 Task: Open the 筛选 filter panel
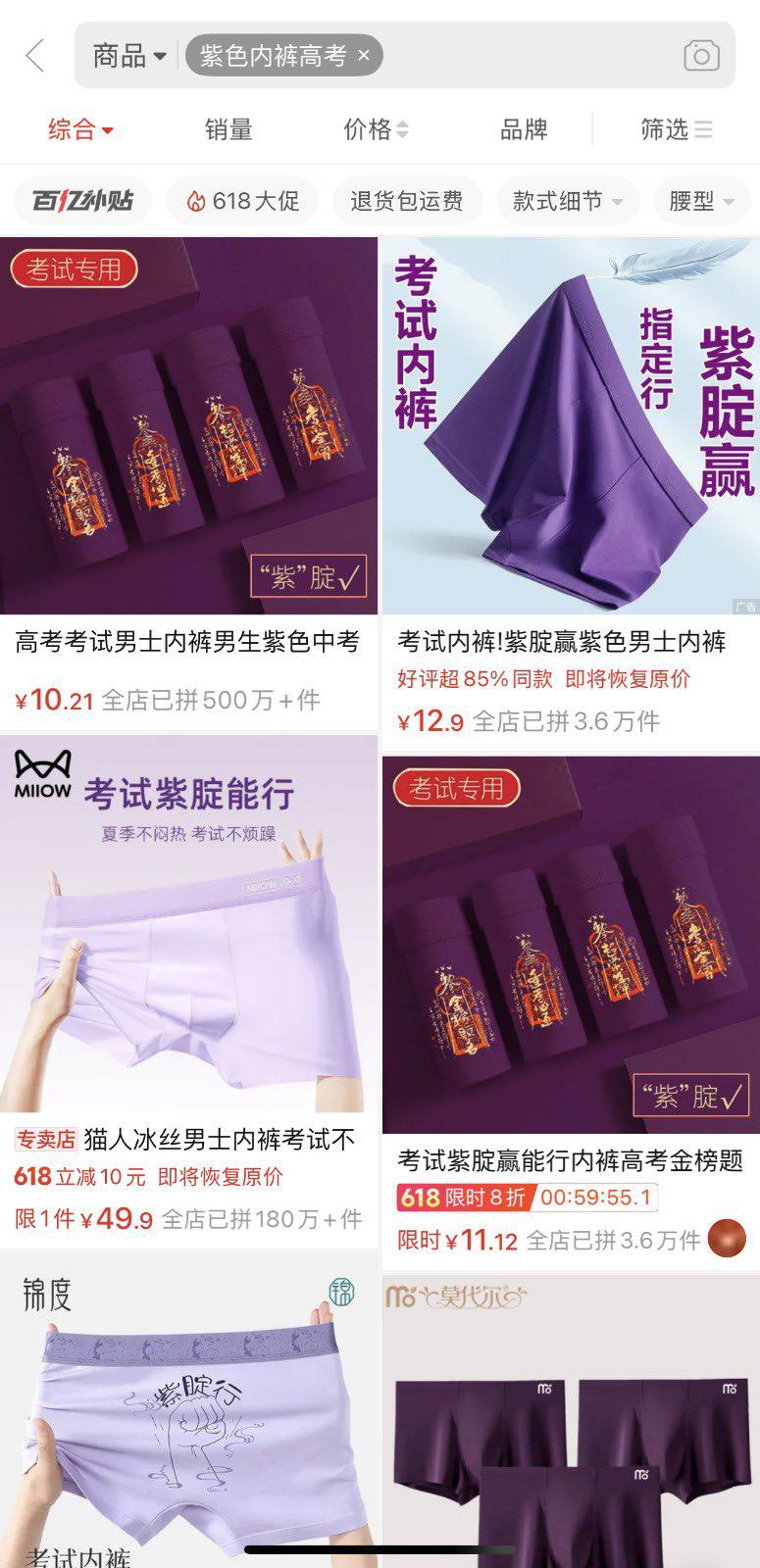click(x=676, y=129)
